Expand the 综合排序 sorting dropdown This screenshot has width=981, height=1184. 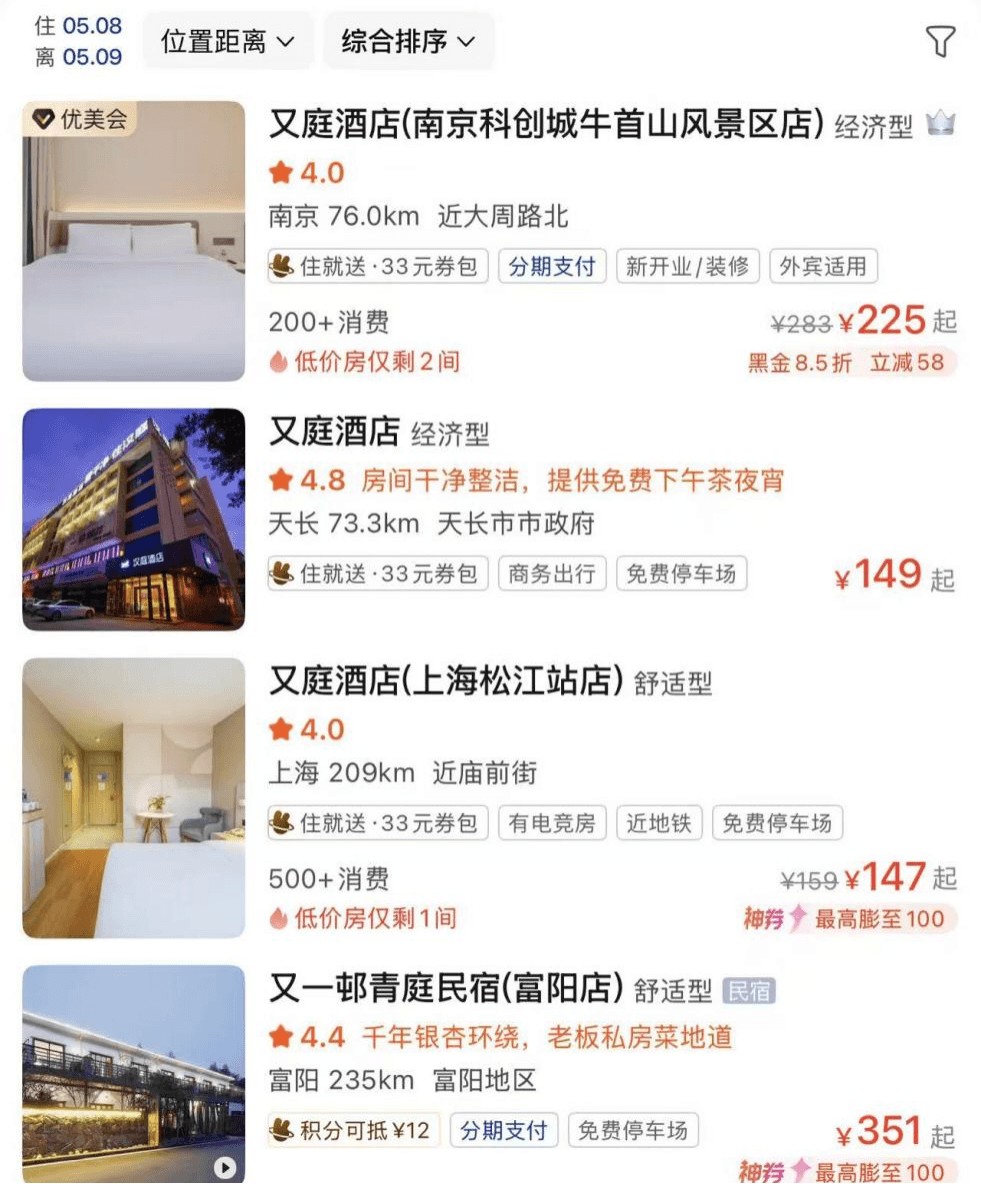coord(409,41)
